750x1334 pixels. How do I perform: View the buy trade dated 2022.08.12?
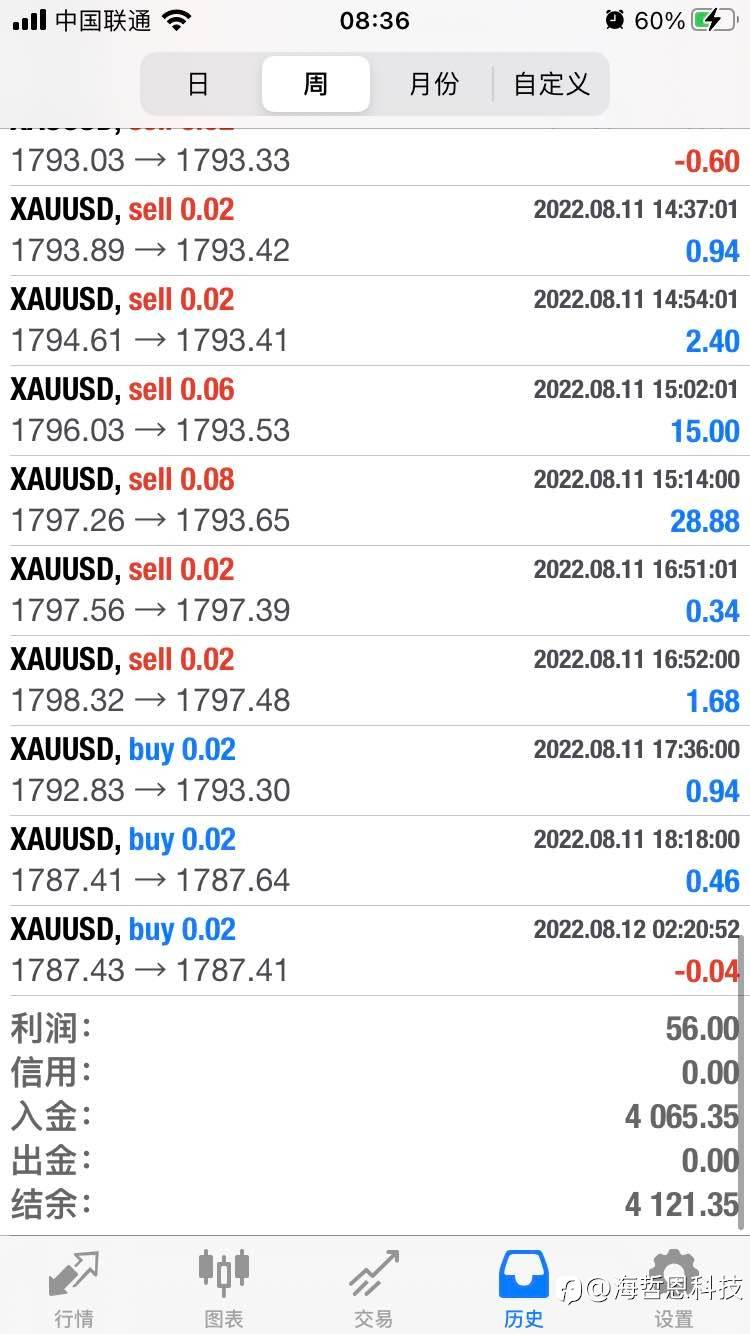tap(375, 951)
